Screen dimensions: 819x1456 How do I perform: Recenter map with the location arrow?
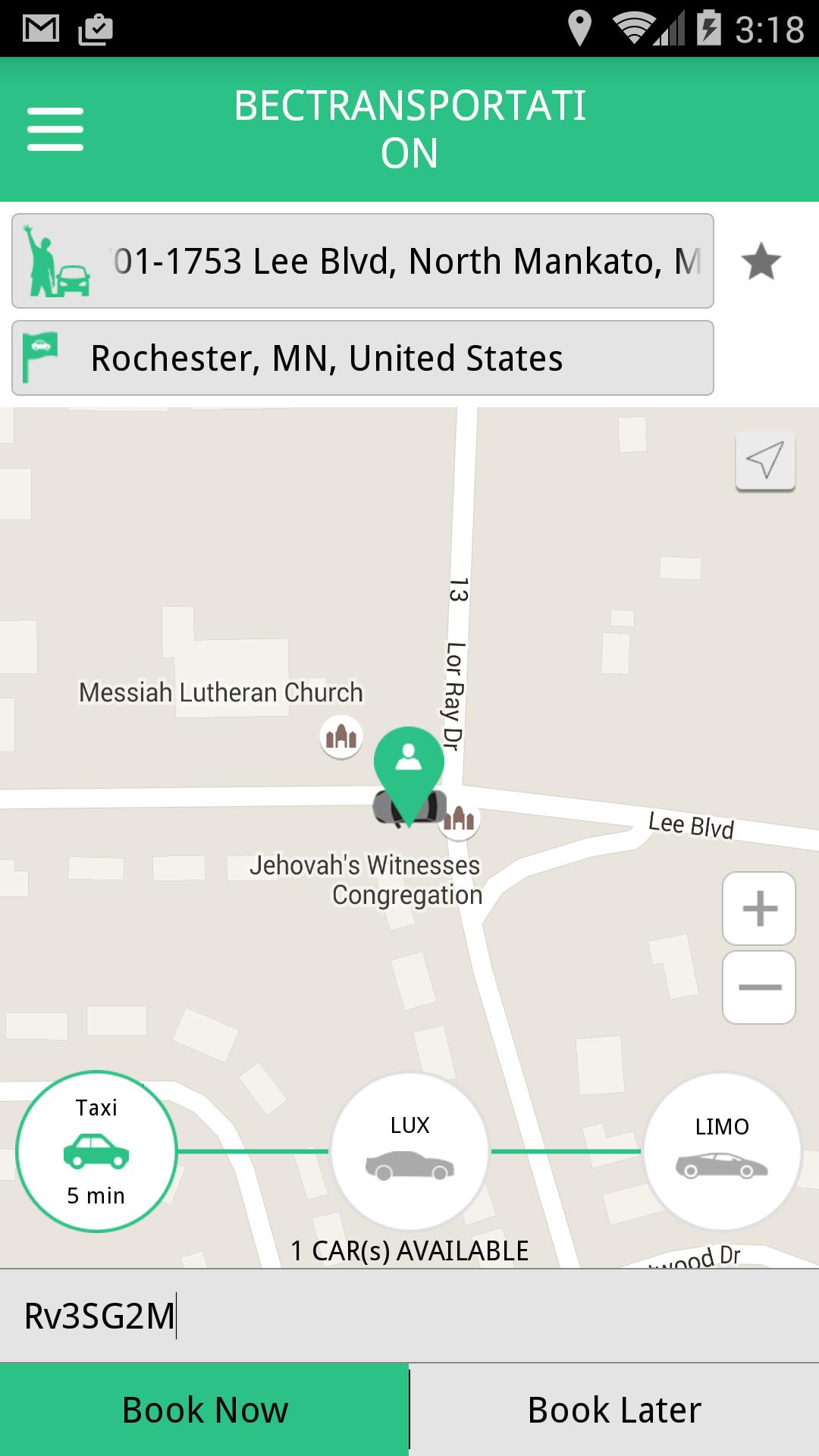click(765, 460)
